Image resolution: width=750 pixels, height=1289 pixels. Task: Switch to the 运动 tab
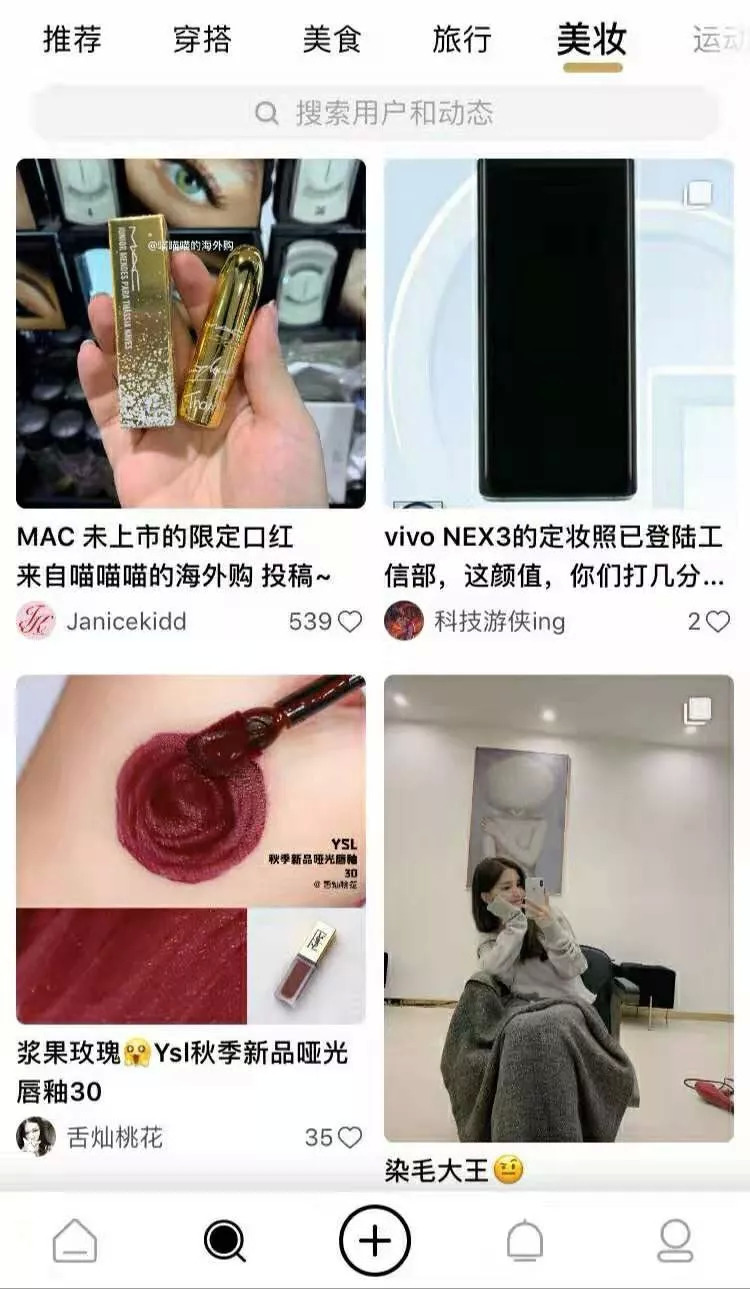coord(720,40)
